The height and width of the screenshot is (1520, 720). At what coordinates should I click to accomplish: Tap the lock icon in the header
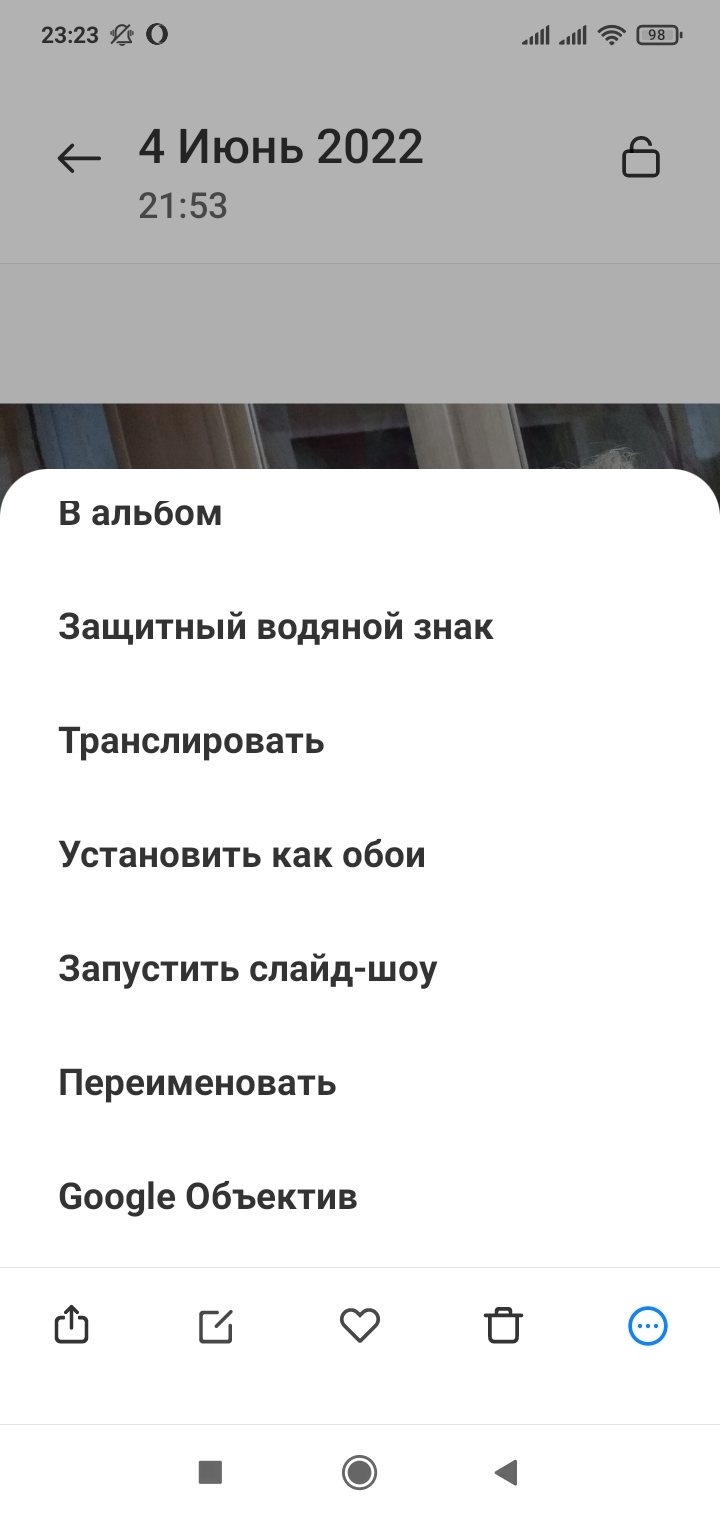[x=641, y=158]
